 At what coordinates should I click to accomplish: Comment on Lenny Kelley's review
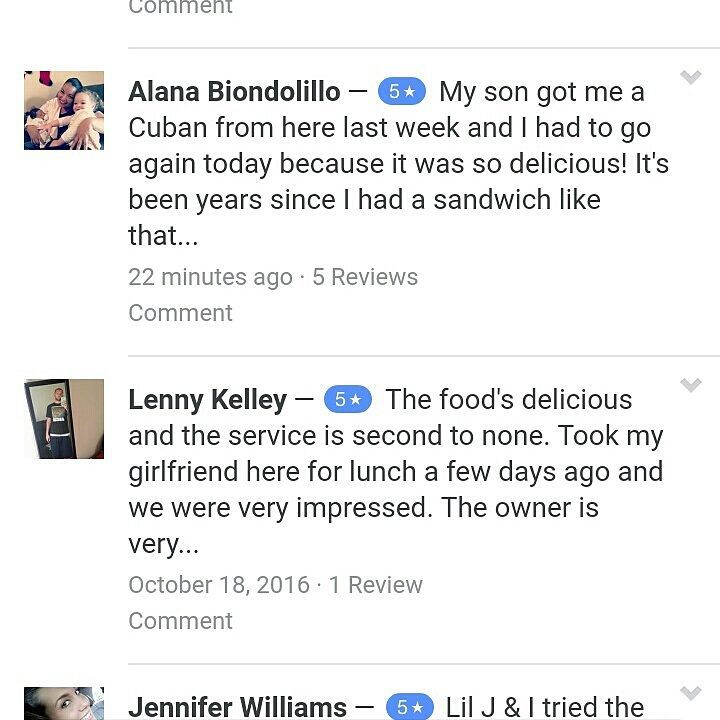(180, 621)
